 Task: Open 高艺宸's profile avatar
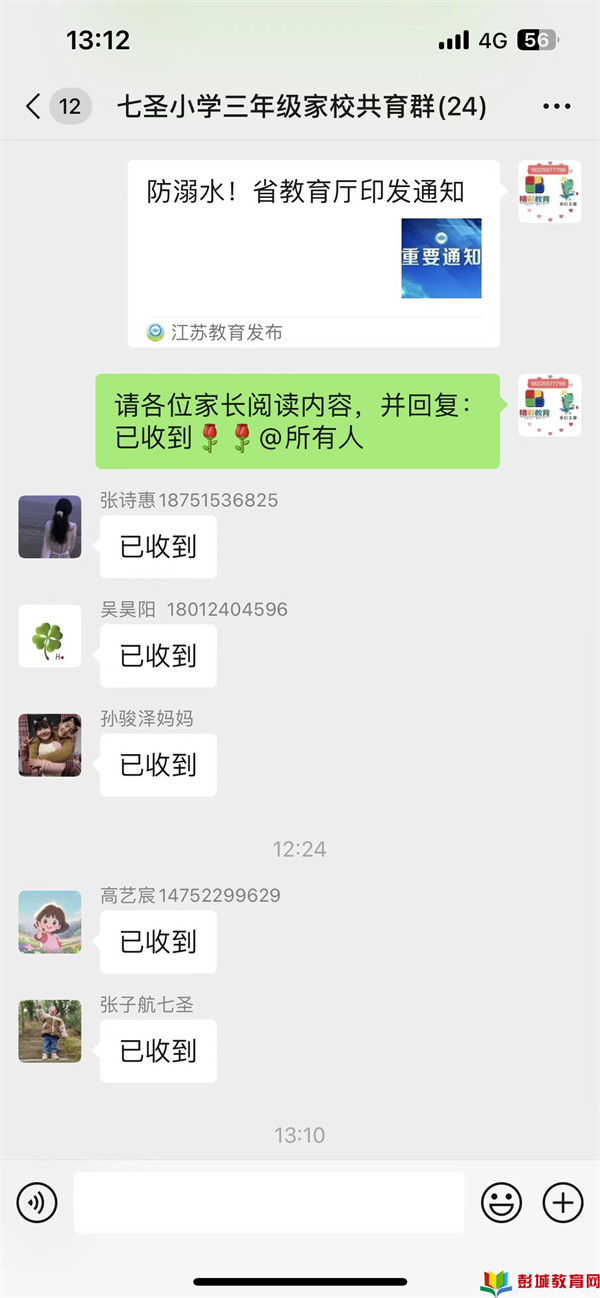(x=50, y=922)
